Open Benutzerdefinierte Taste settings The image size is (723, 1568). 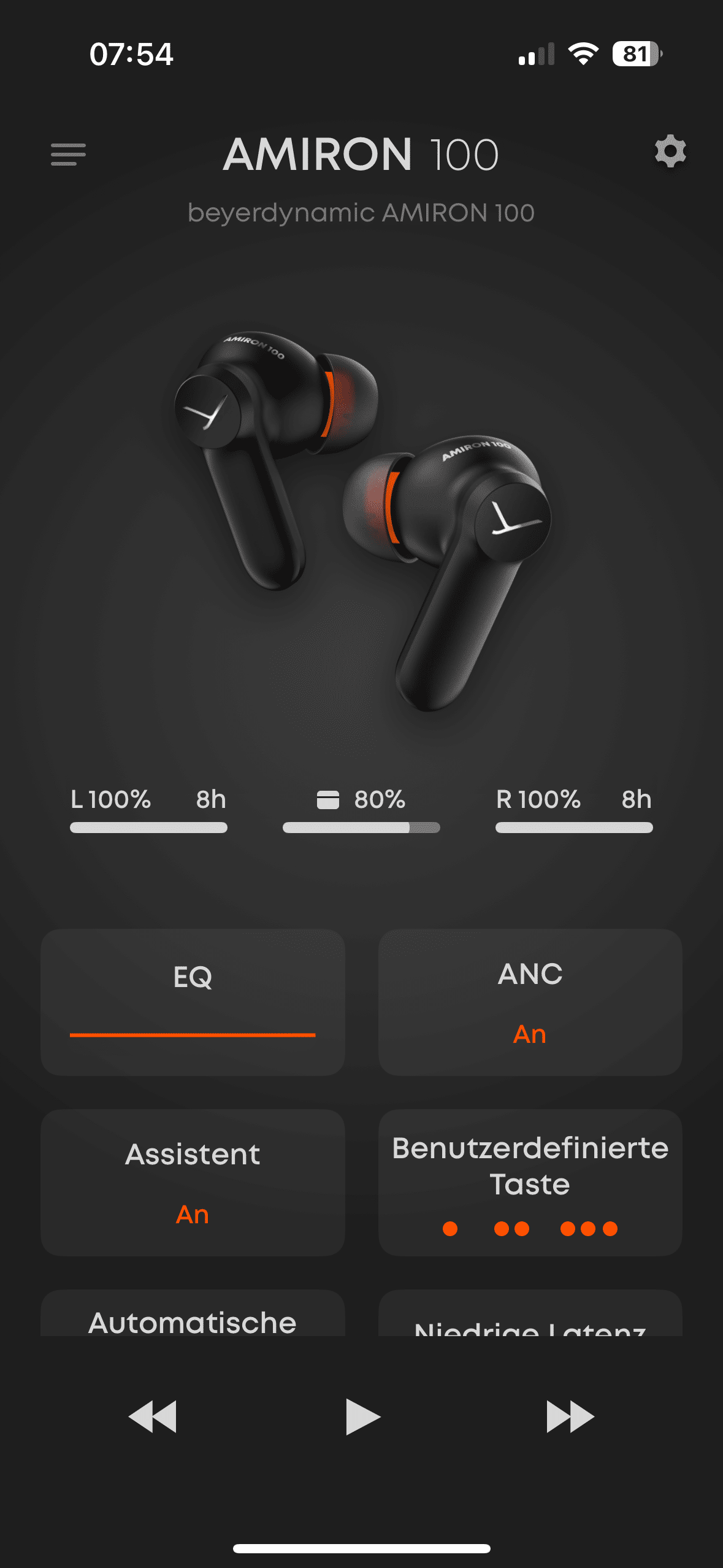[x=530, y=1182]
